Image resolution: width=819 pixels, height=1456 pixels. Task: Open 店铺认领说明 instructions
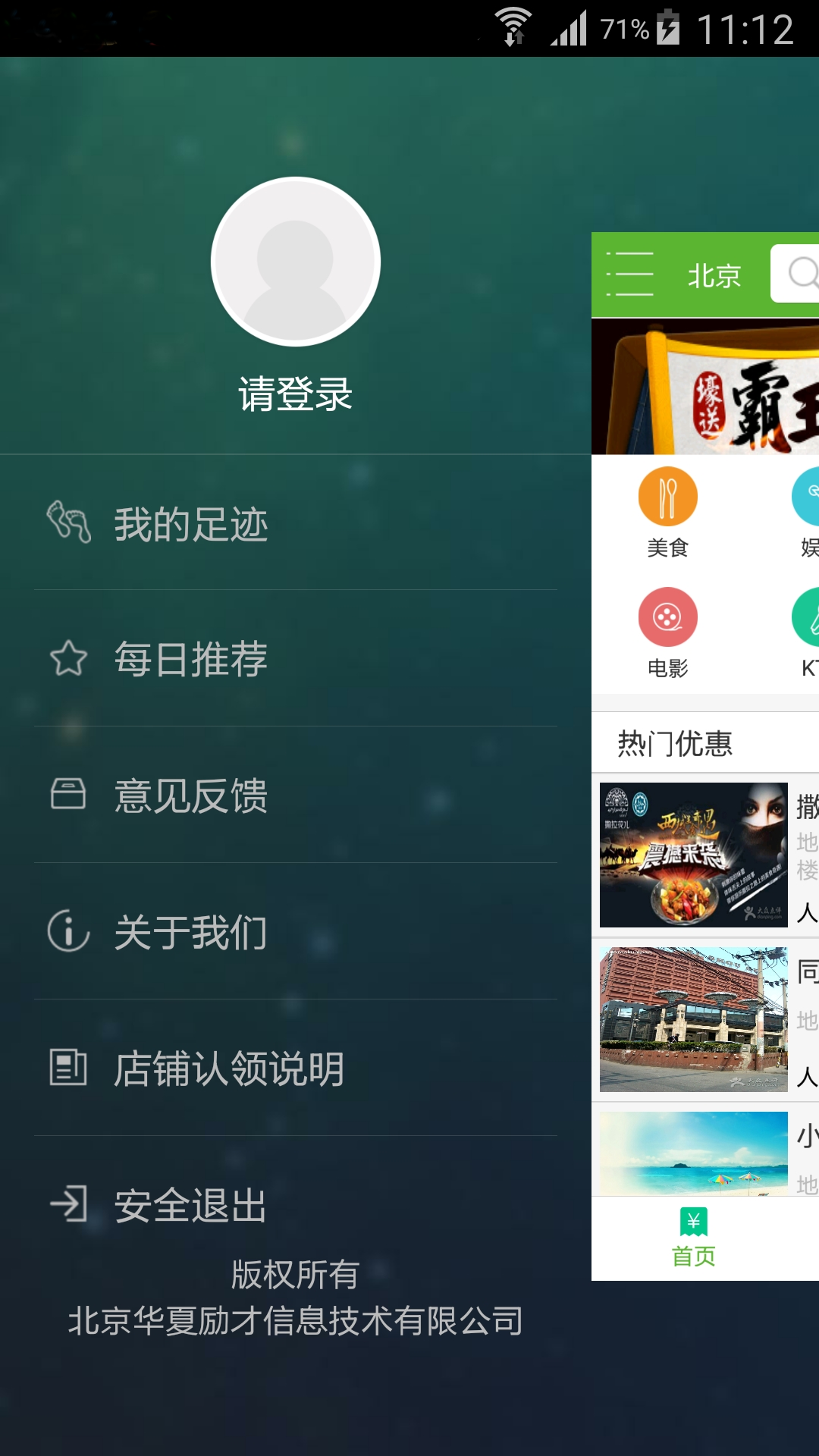point(227,1068)
